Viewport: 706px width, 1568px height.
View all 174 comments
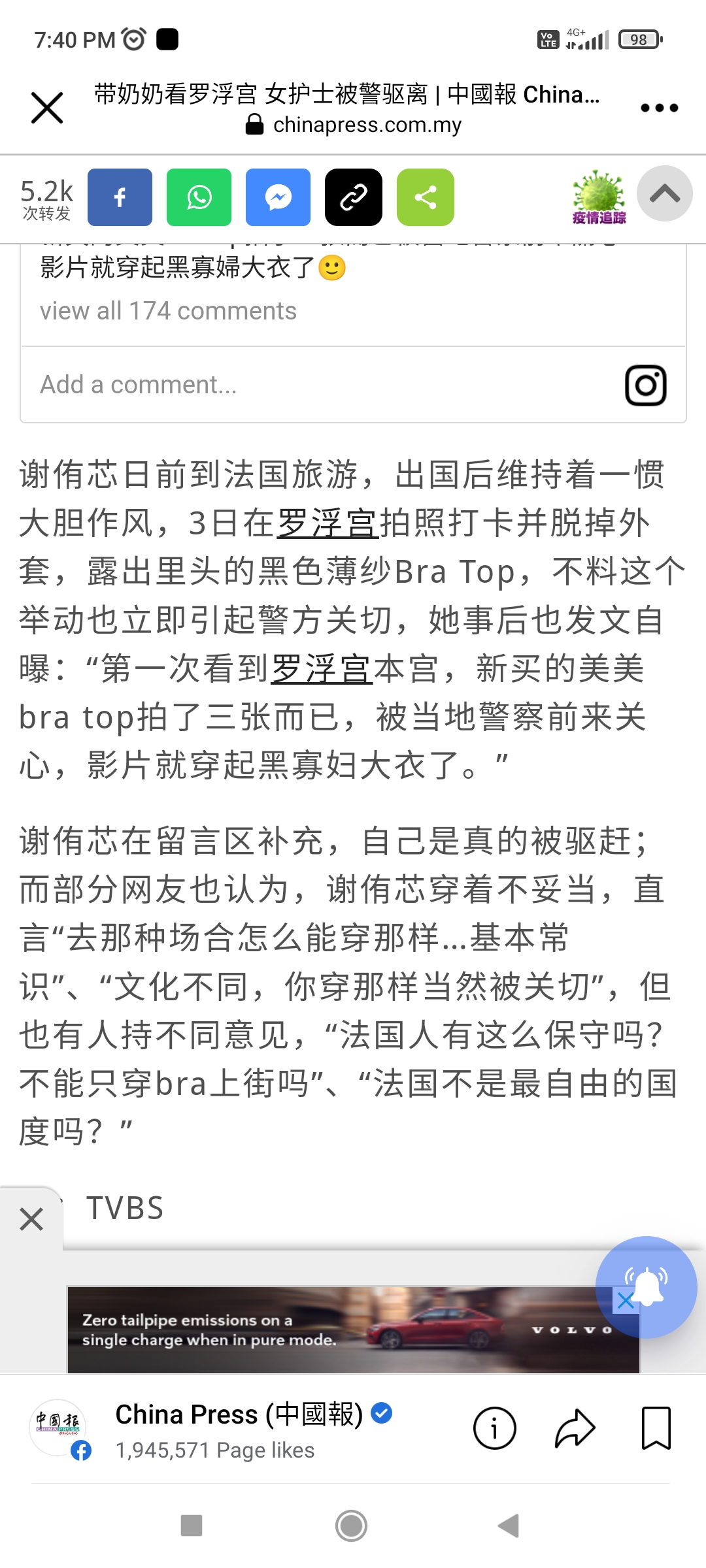168,311
